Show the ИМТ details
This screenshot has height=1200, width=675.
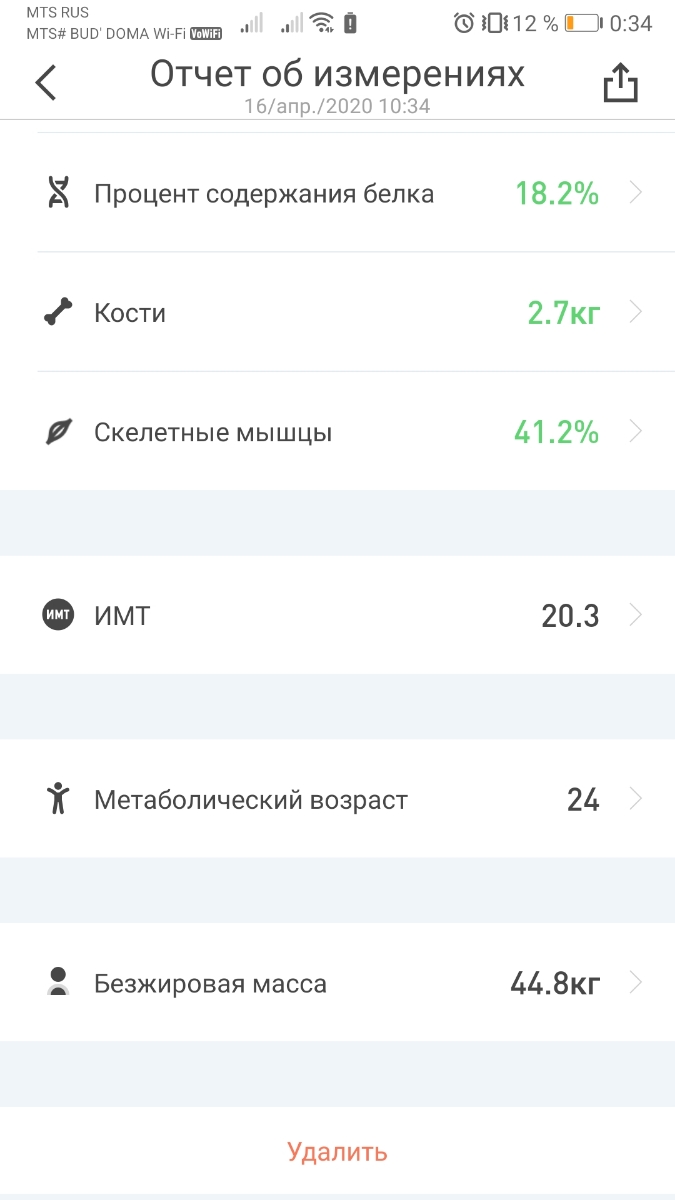(337, 615)
